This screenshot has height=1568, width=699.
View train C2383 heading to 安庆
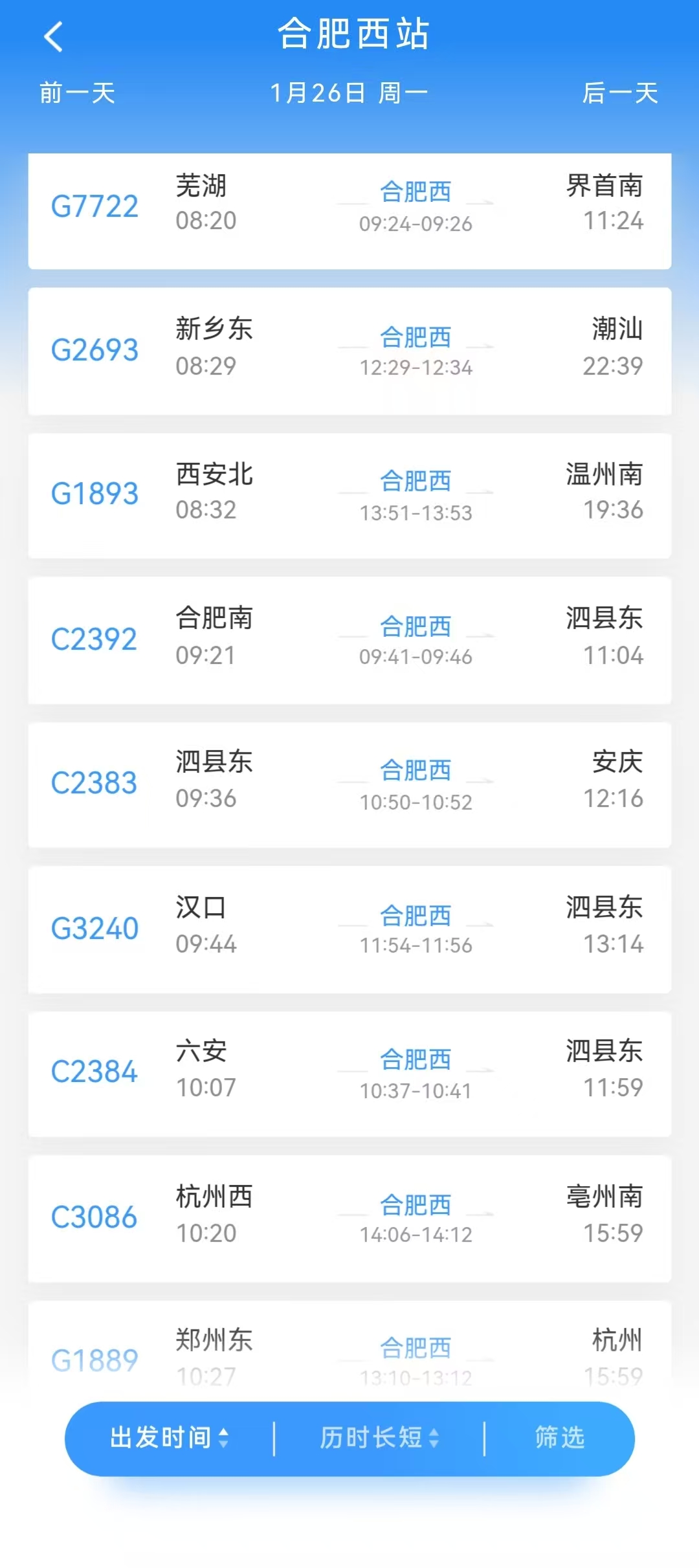tap(349, 784)
